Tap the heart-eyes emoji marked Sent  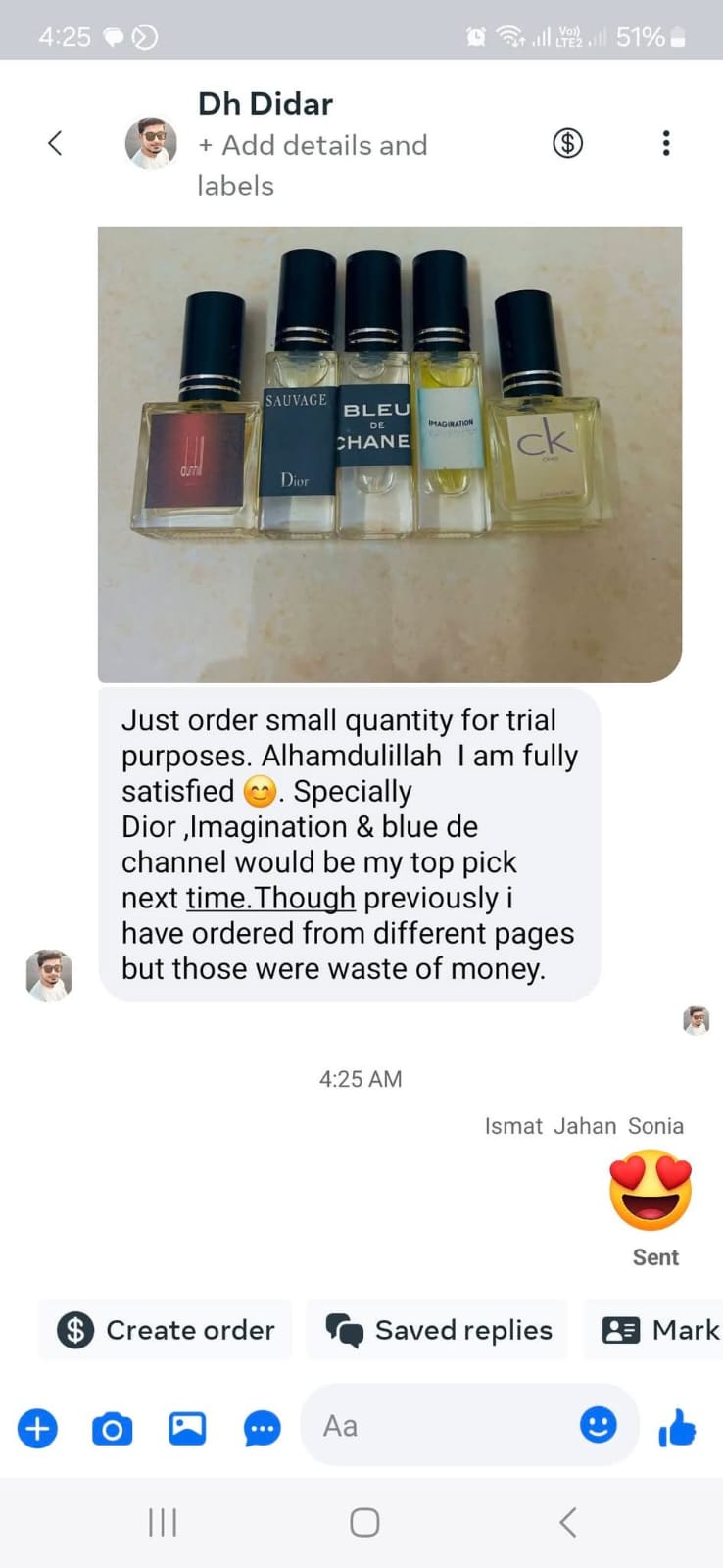coord(652,1189)
